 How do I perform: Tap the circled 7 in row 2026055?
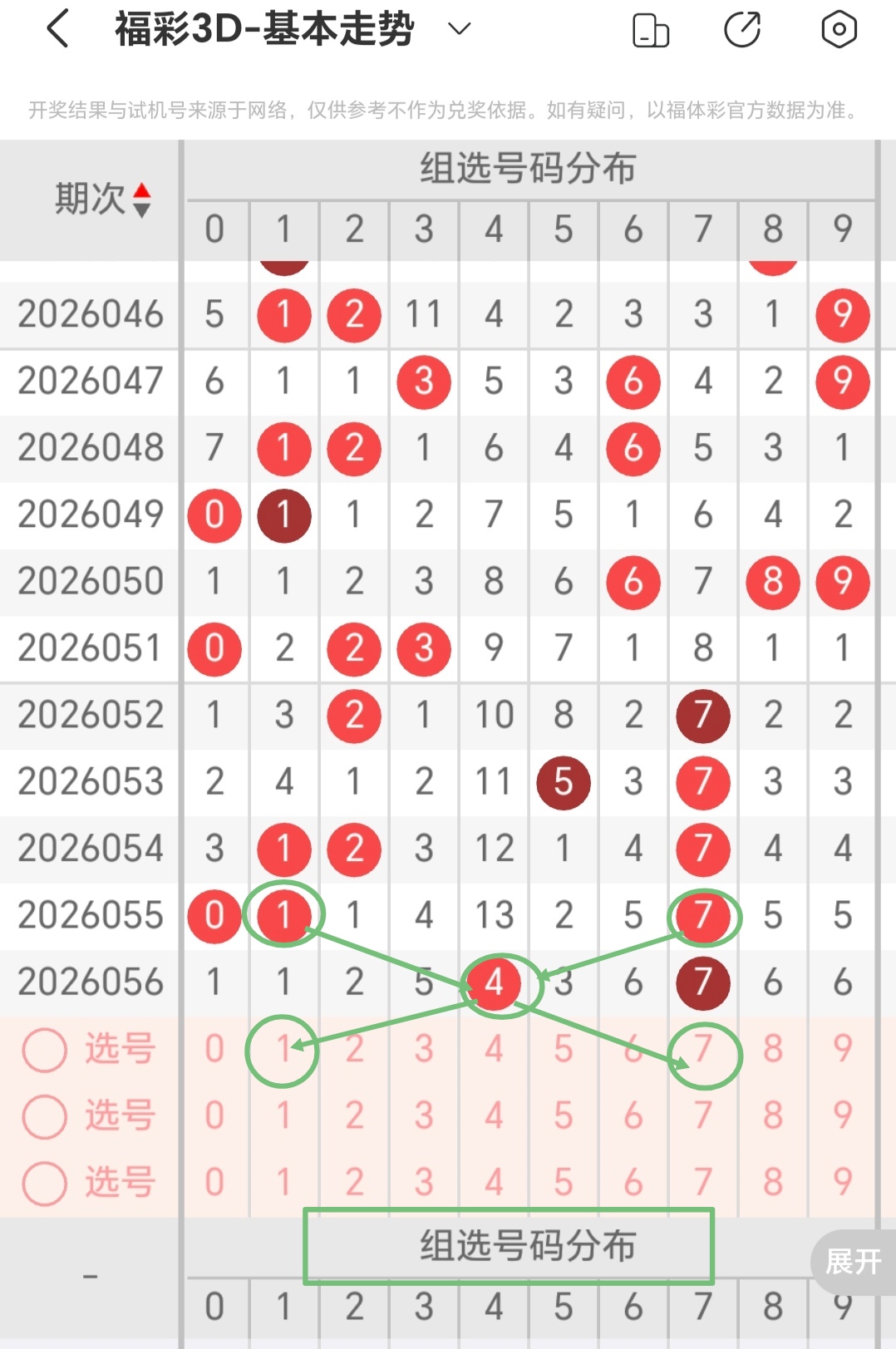pos(703,916)
